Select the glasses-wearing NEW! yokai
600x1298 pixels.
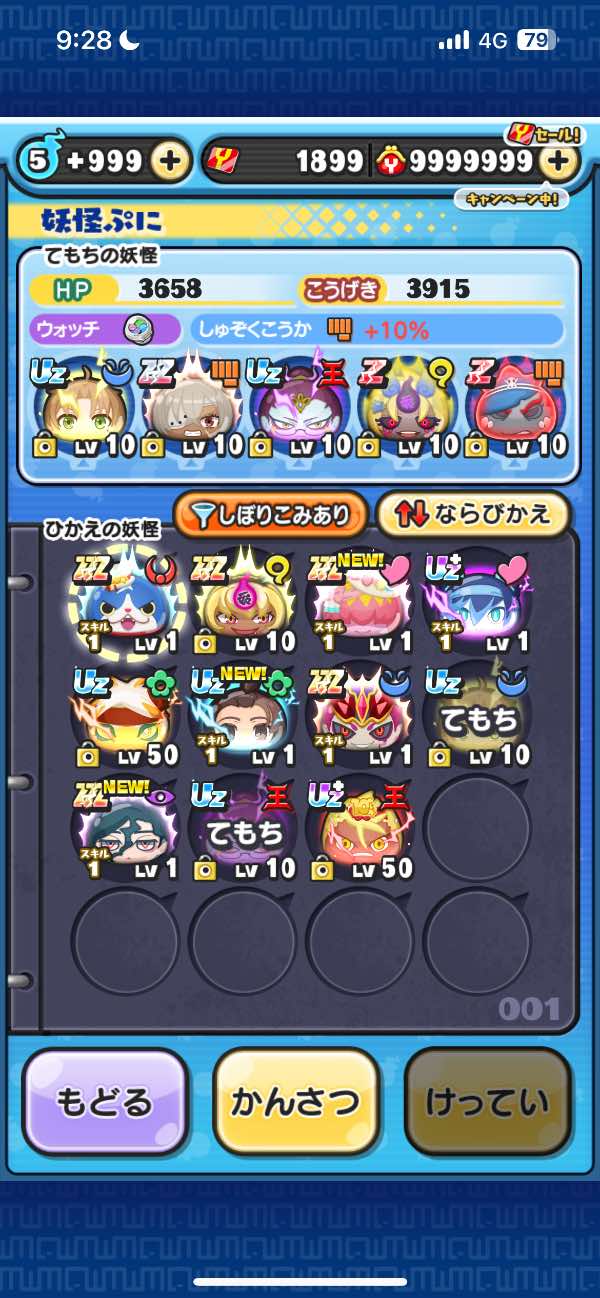coord(125,829)
